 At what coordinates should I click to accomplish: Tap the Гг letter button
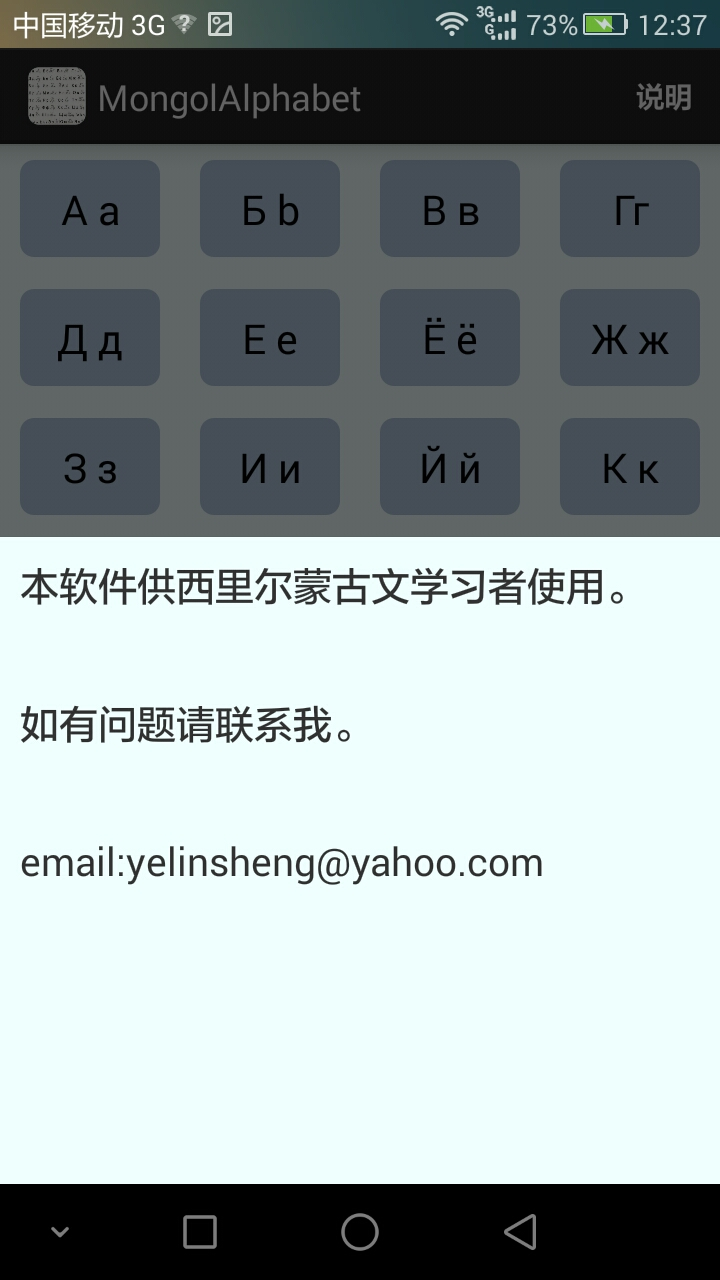tap(630, 209)
